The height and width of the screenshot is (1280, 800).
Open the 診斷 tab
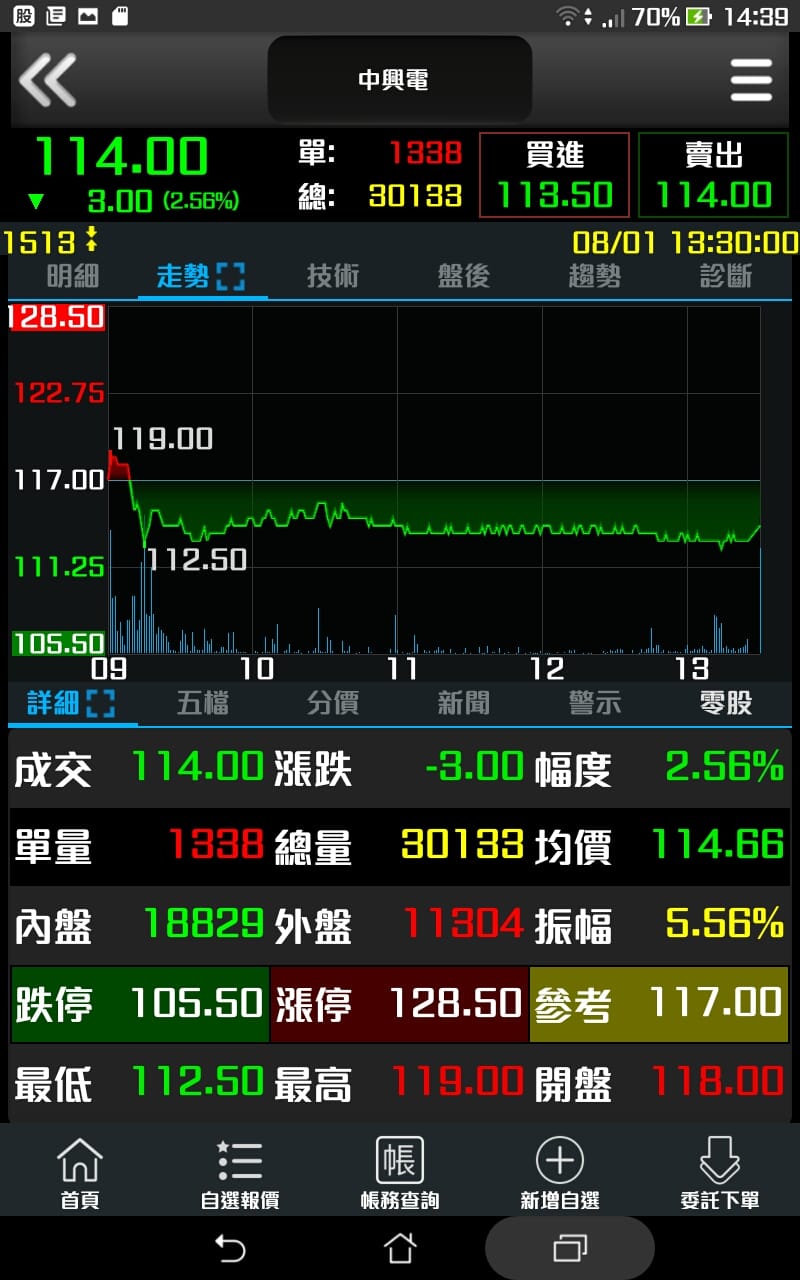pos(725,276)
